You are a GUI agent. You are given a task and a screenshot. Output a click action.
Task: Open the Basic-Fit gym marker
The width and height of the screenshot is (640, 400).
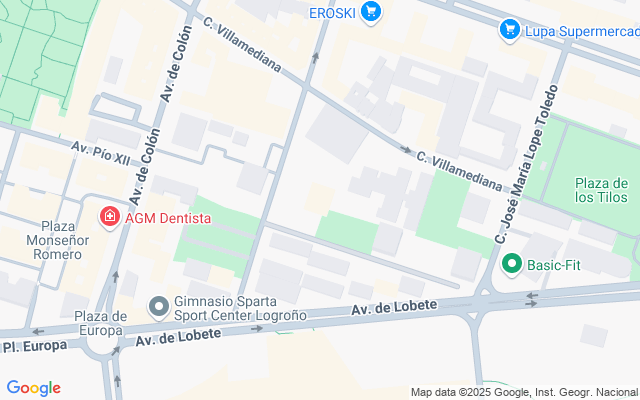click(512, 264)
